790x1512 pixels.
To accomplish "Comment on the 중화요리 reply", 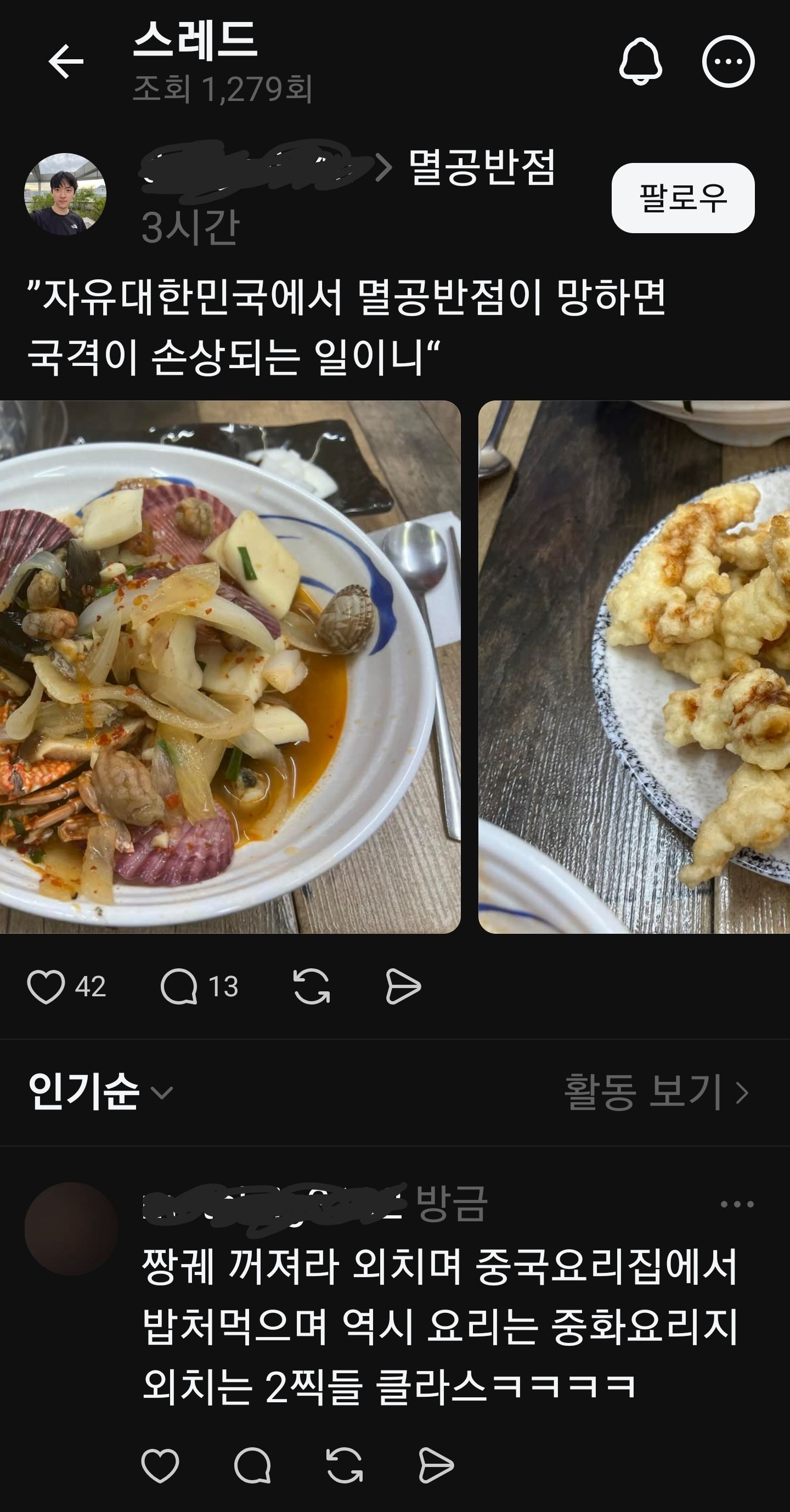I will pyautogui.click(x=252, y=1465).
